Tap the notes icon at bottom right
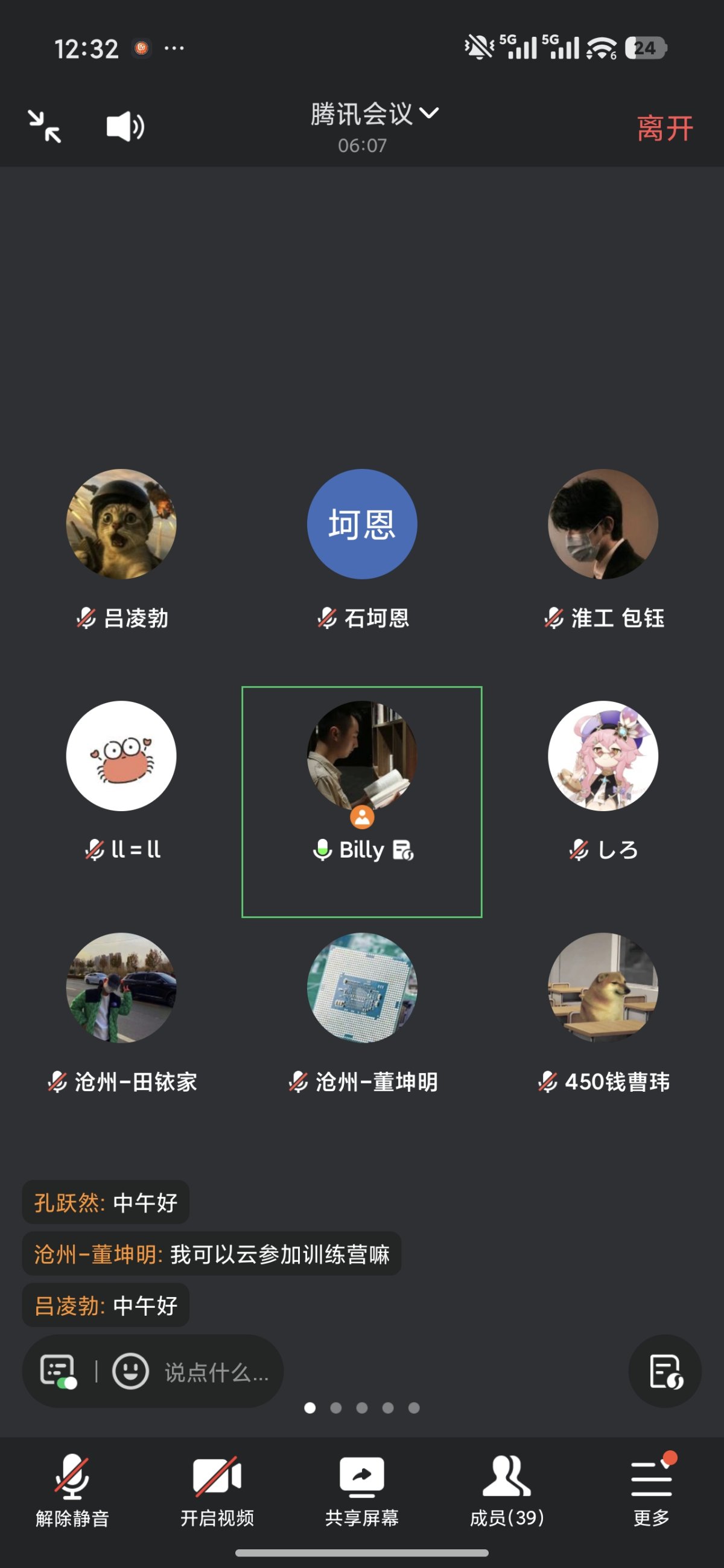This screenshot has height=1568, width=724. [664, 1372]
